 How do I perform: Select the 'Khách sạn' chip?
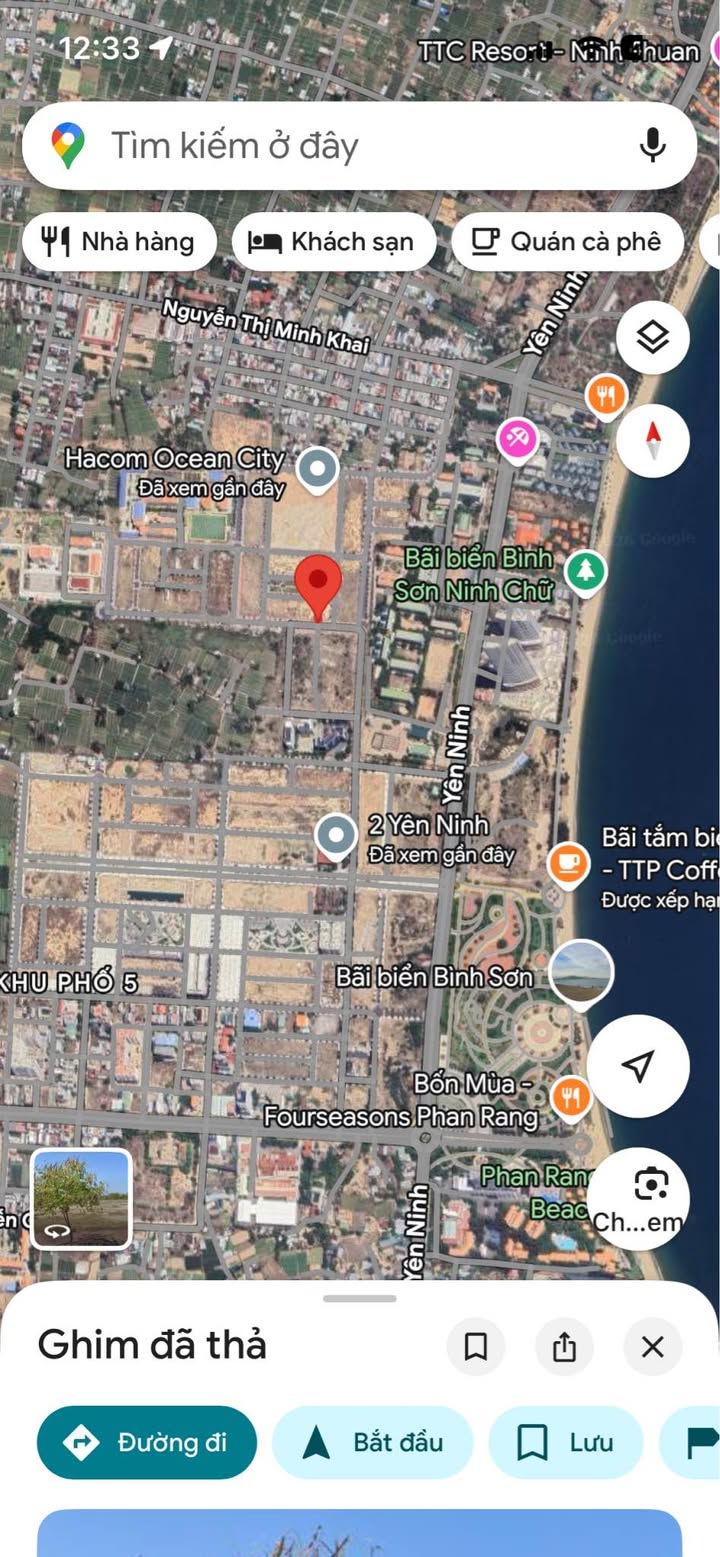click(x=334, y=242)
